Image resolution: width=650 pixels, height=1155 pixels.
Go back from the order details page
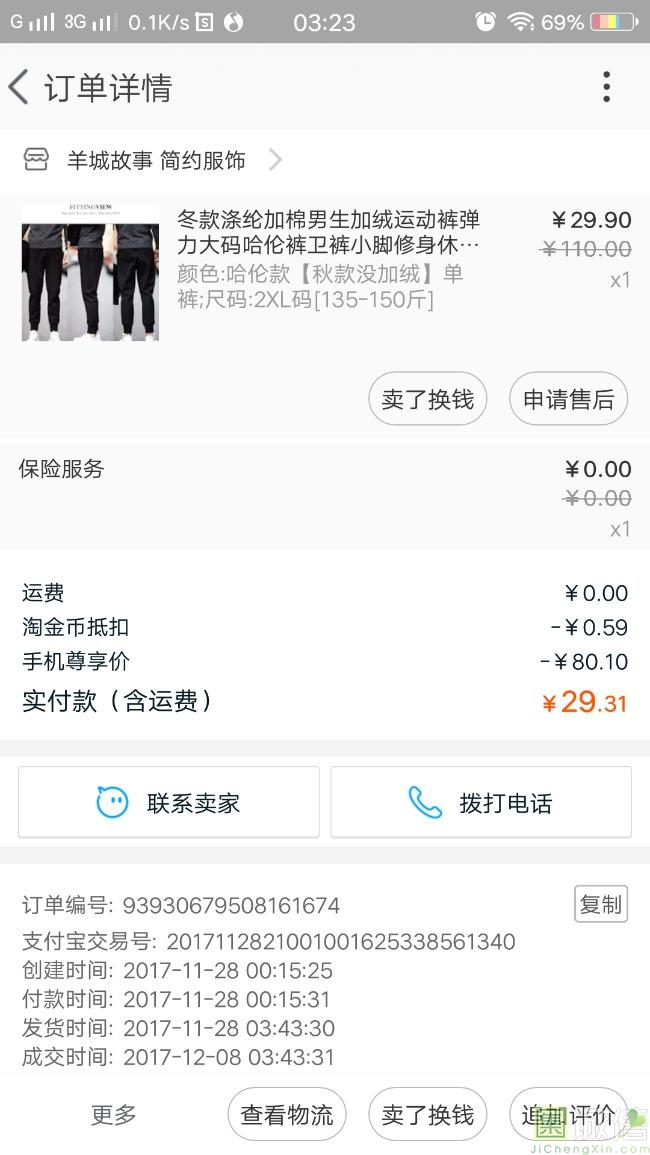tap(19, 87)
